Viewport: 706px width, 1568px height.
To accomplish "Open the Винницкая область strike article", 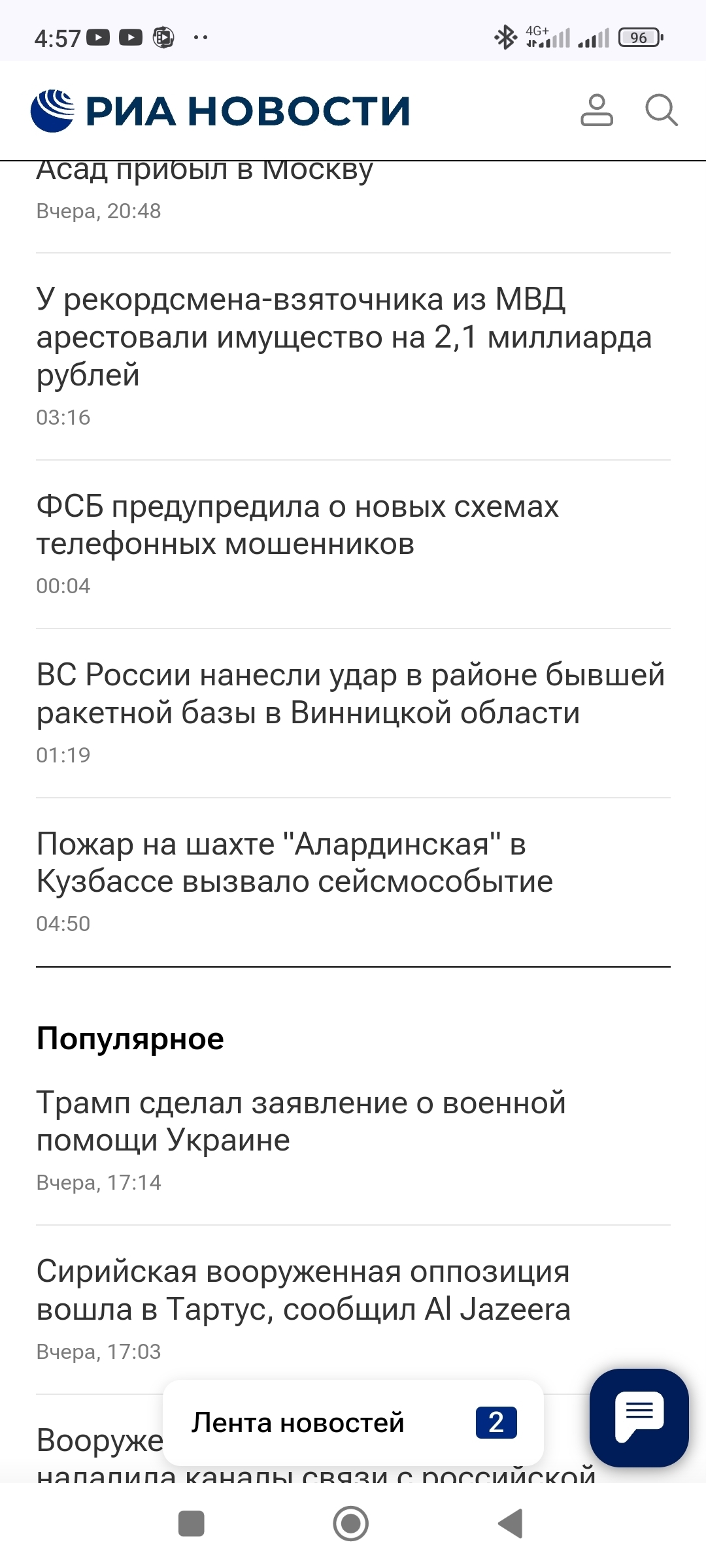I will [x=350, y=693].
